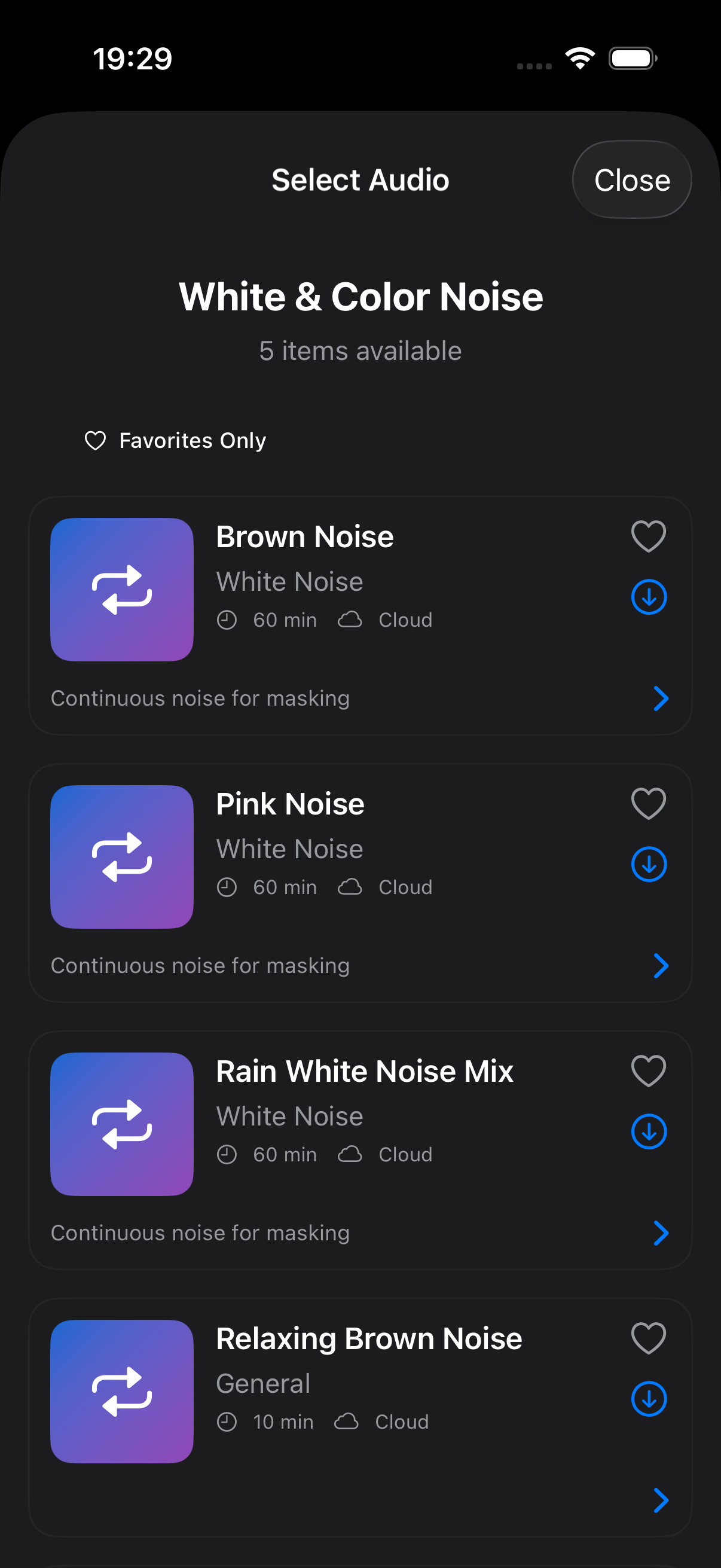The image size is (721, 1568).
Task: Download Rain White Noise Mix audio
Action: click(649, 1131)
